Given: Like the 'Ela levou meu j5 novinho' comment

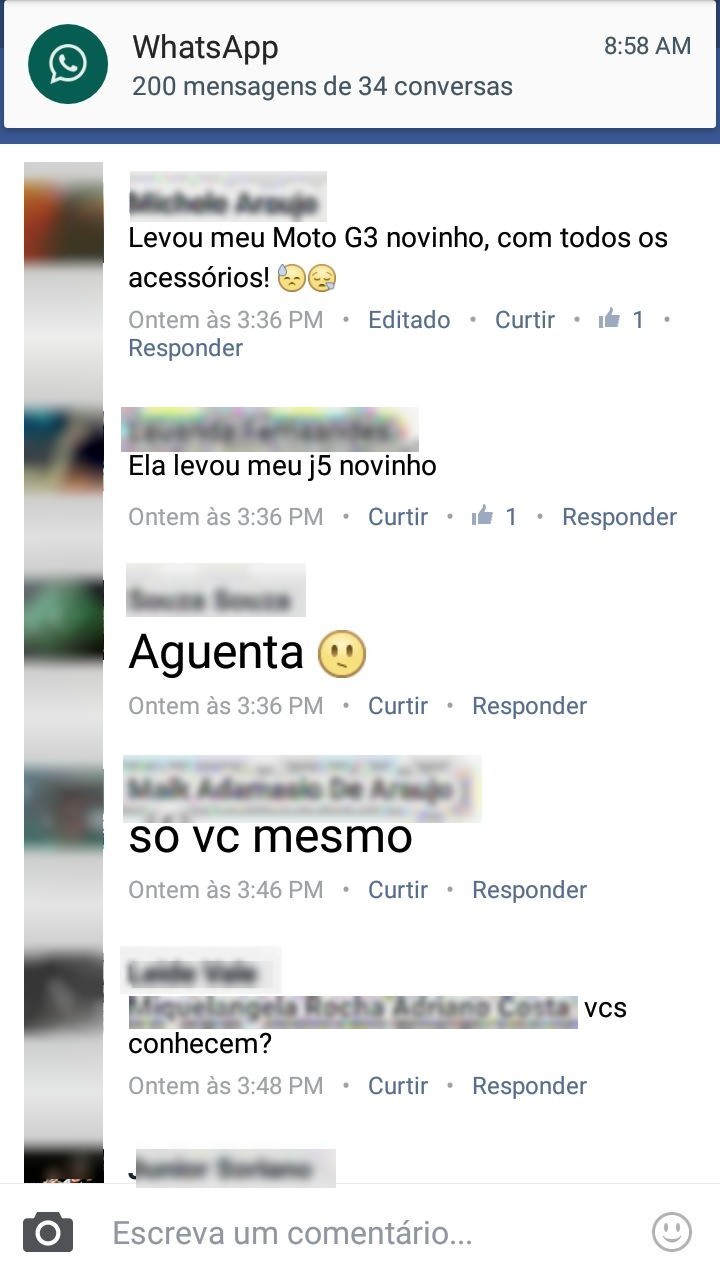Looking at the screenshot, I should point(397,517).
